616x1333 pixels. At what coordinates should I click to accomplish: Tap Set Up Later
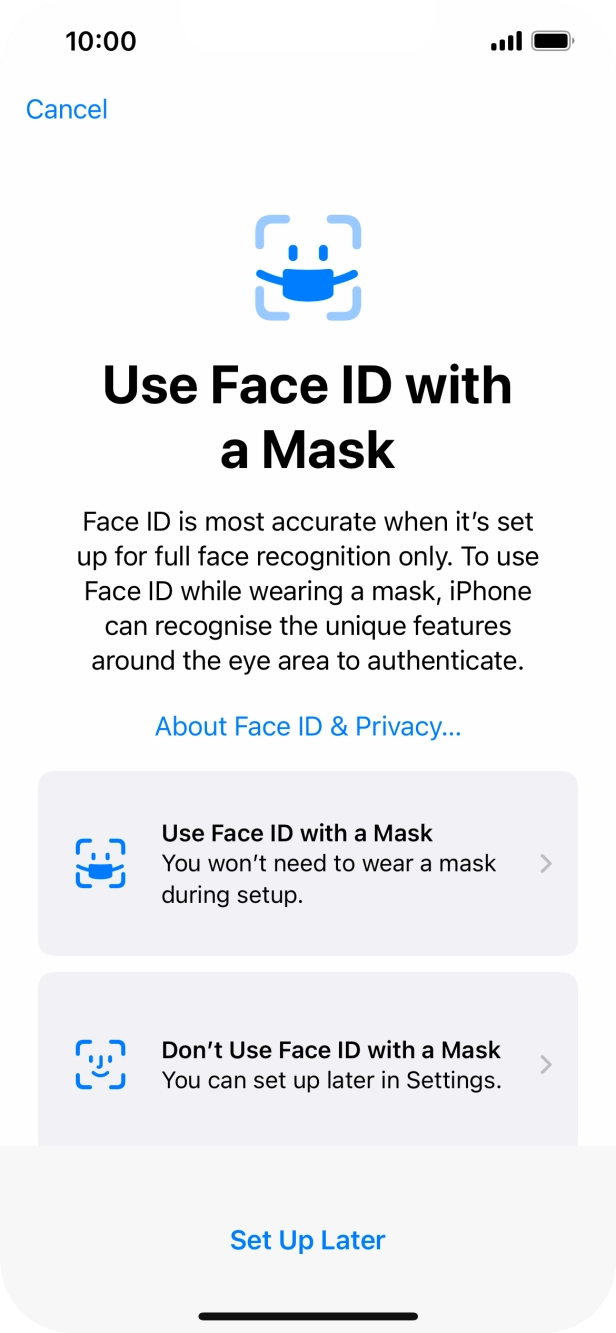point(308,1240)
